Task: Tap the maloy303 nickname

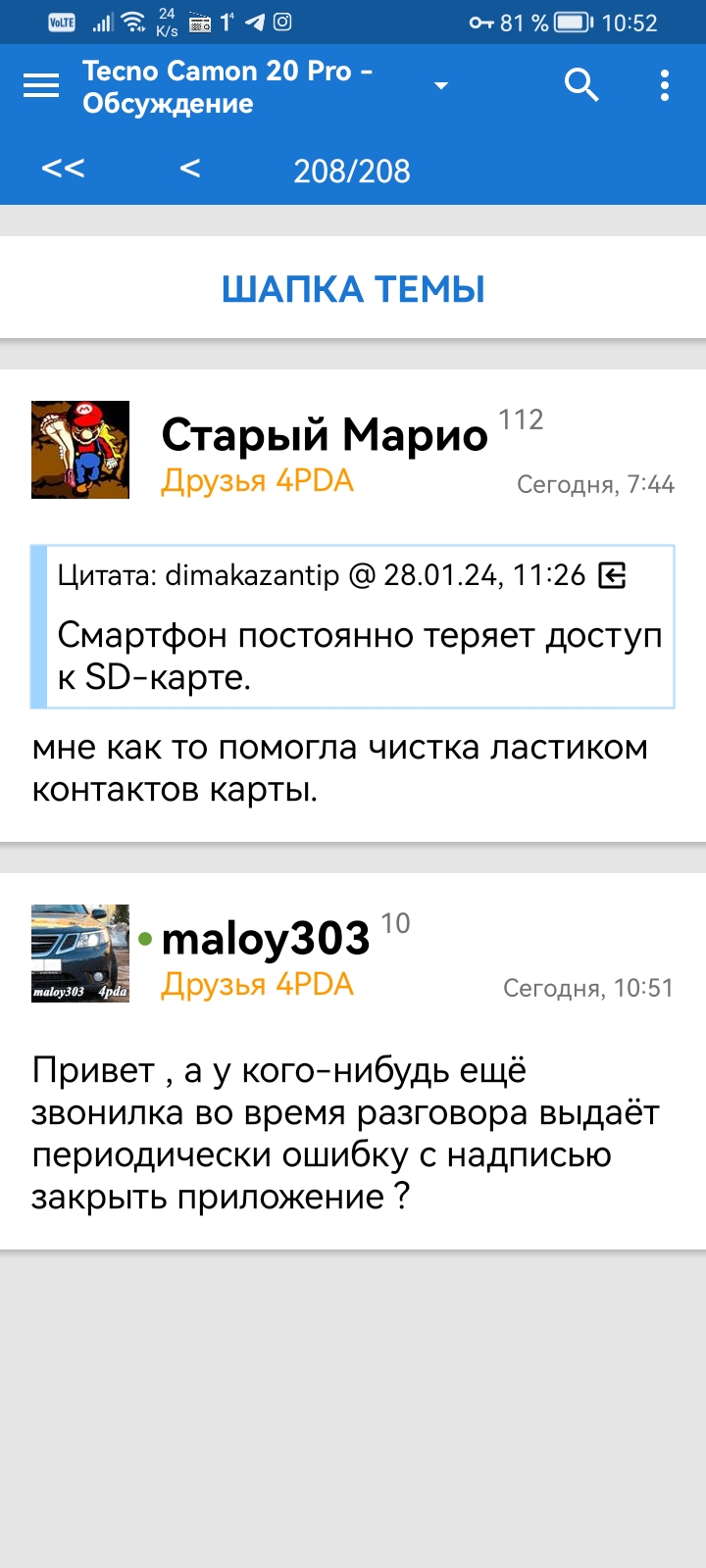Action: (265, 939)
